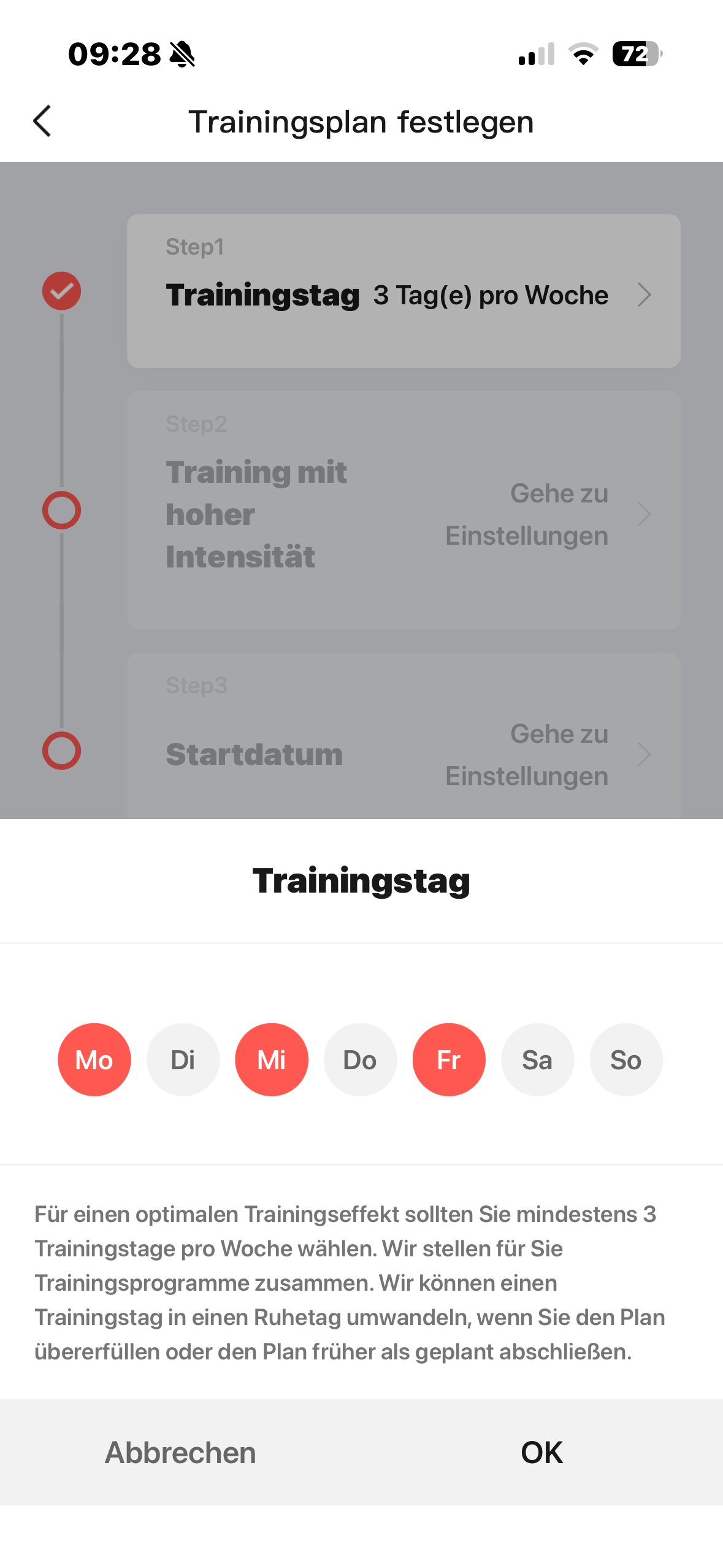Select Sa as training day
This screenshot has height=1568, width=723.
537,1059
